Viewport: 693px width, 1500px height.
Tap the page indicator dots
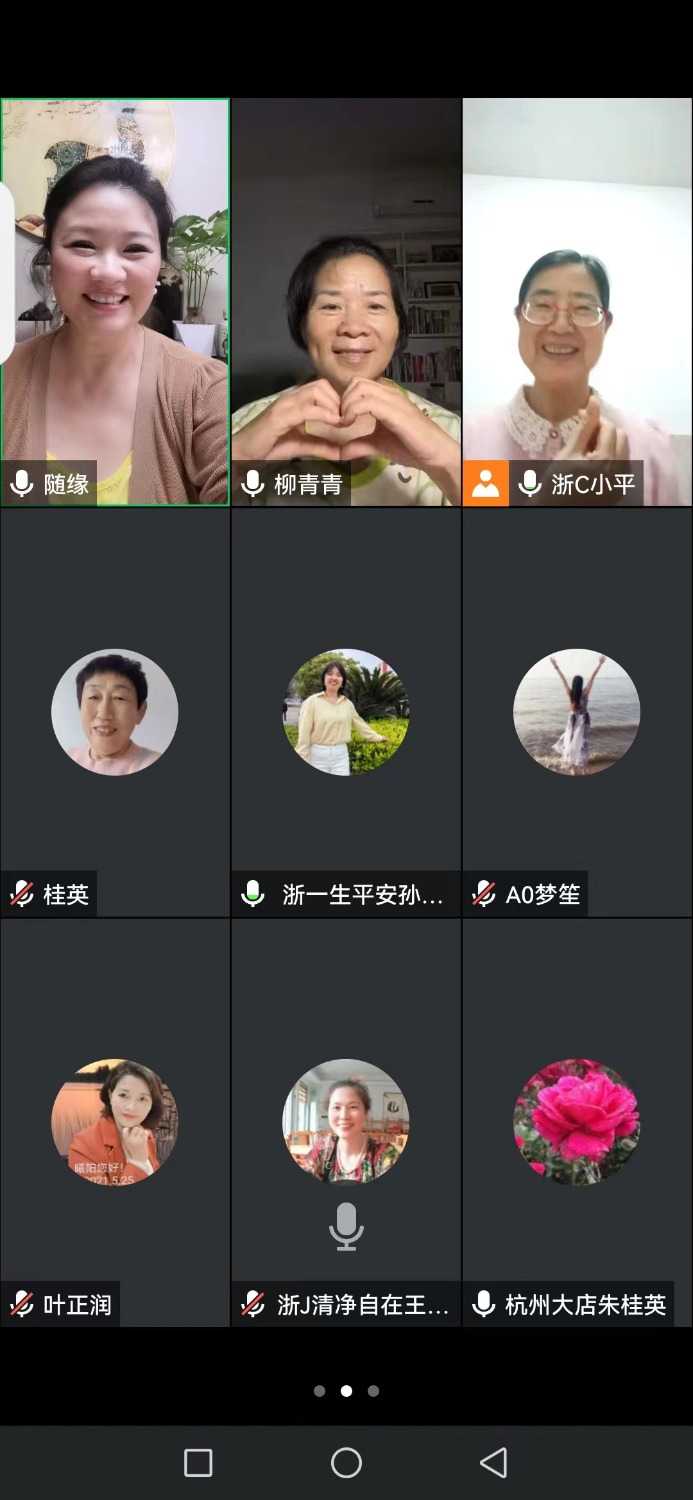click(x=346, y=1391)
